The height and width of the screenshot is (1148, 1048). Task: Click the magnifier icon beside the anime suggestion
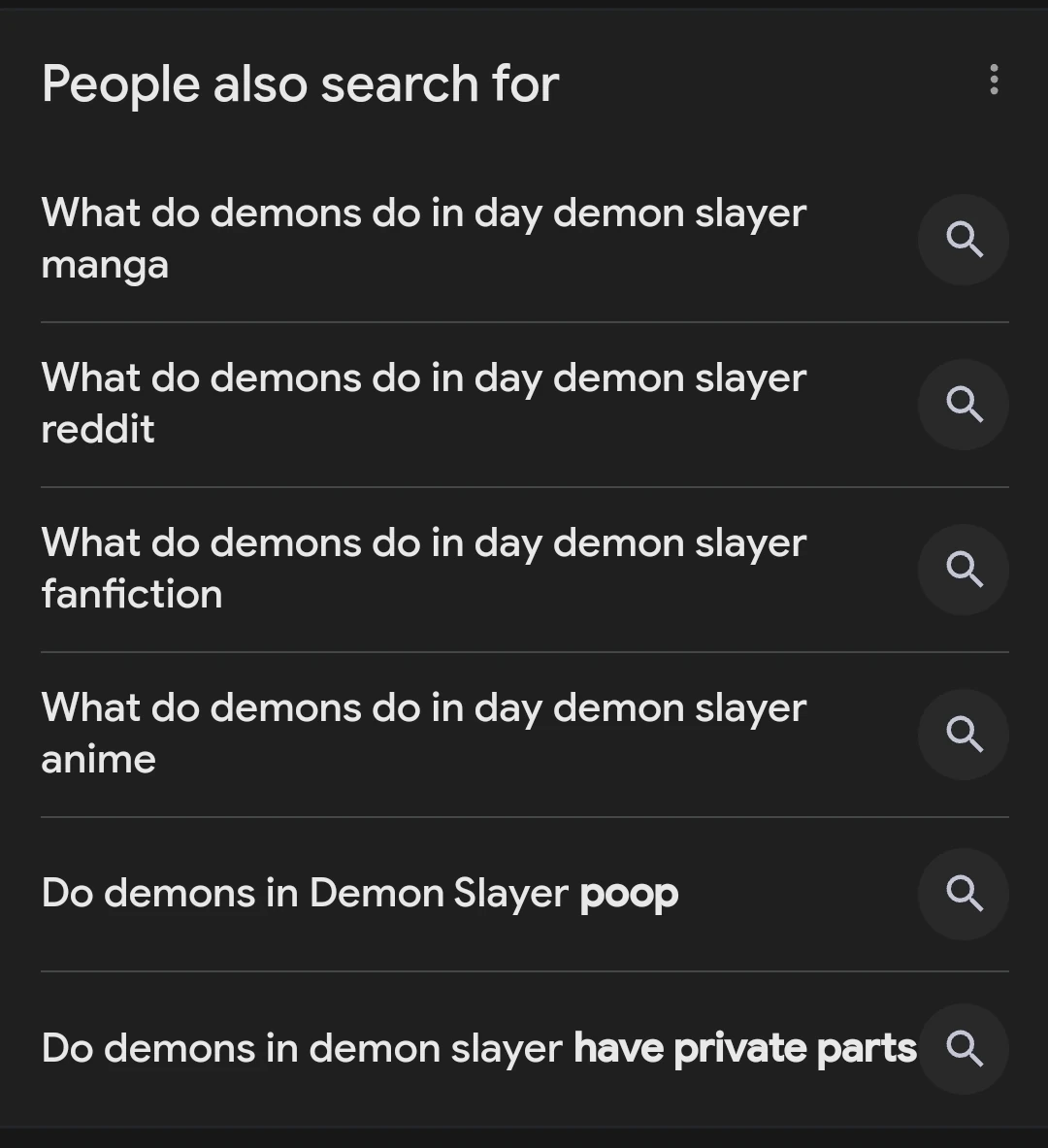point(963,735)
